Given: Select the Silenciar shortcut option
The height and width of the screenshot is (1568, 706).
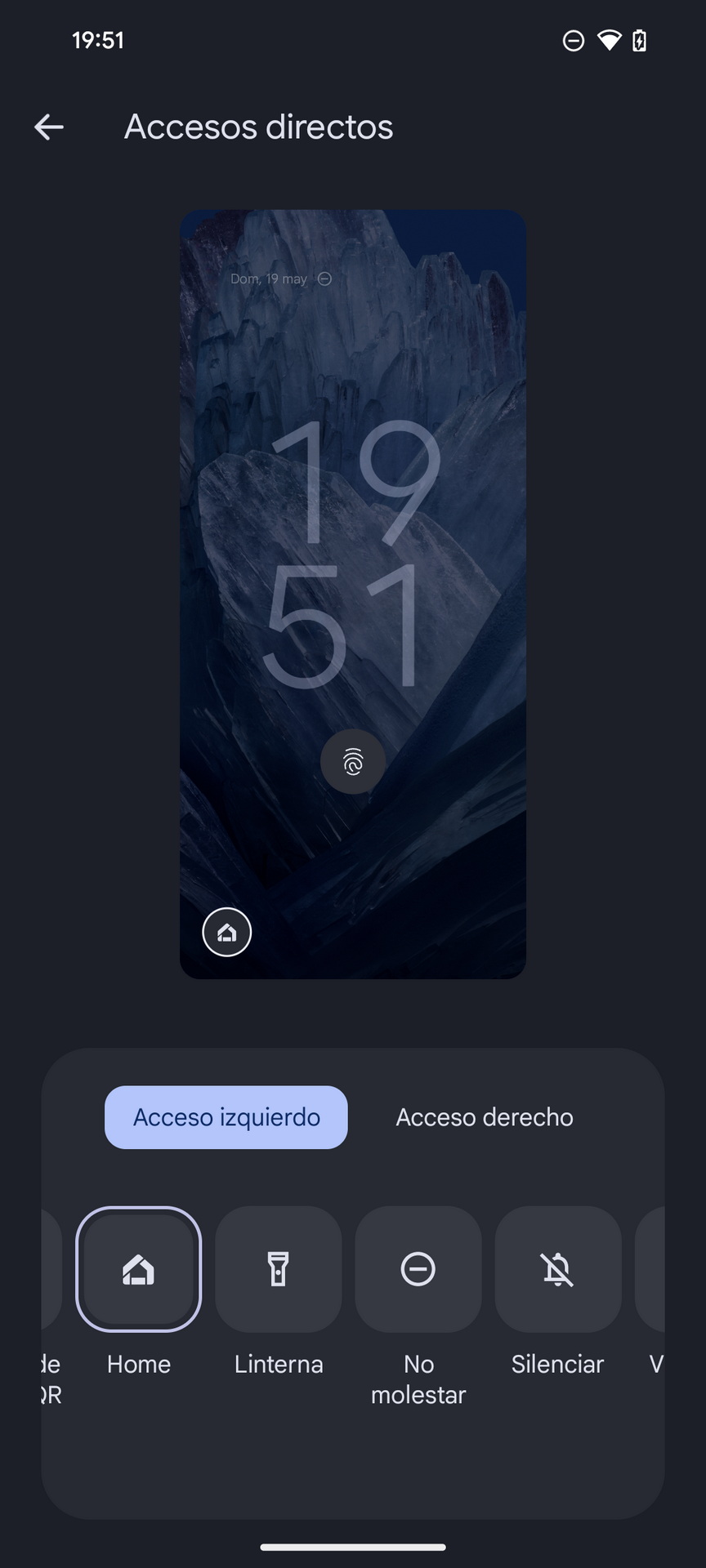Looking at the screenshot, I should pos(558,1269).
